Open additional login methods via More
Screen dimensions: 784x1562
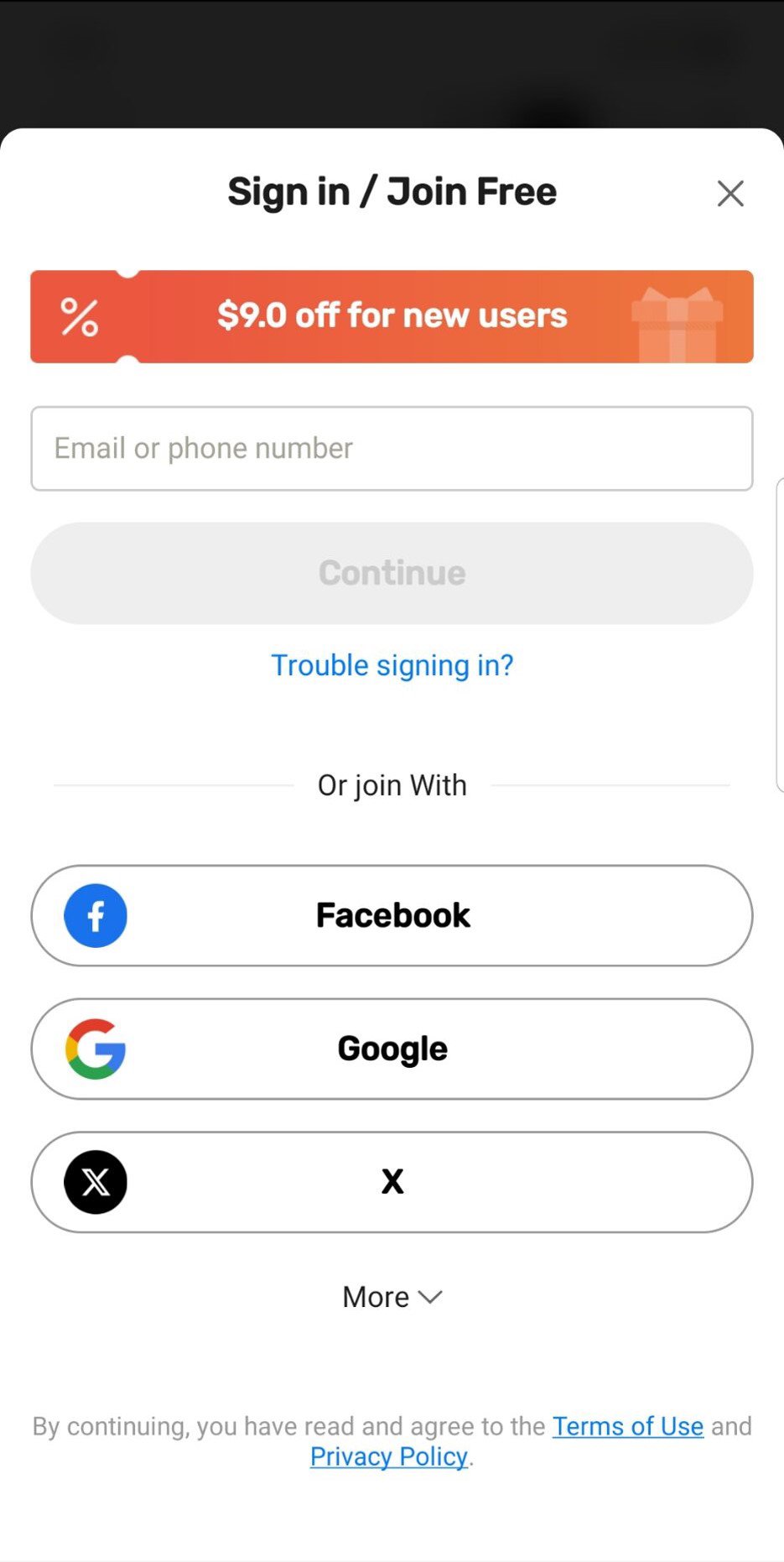[392, 1296]
